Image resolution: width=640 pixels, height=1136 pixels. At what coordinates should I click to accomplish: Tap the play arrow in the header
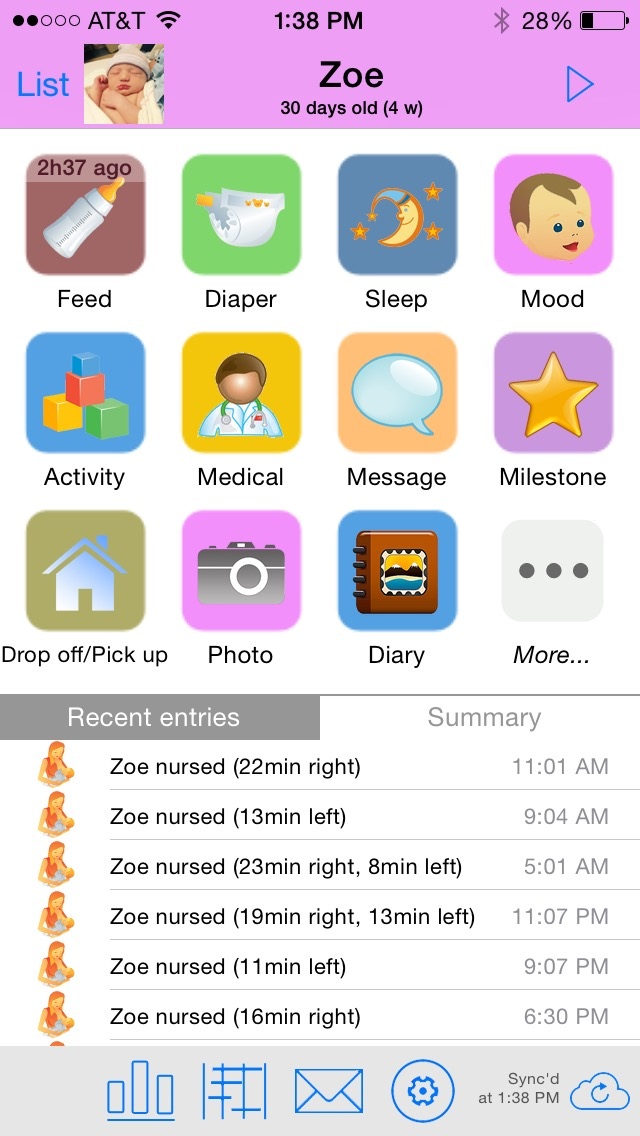coord(579,85)
